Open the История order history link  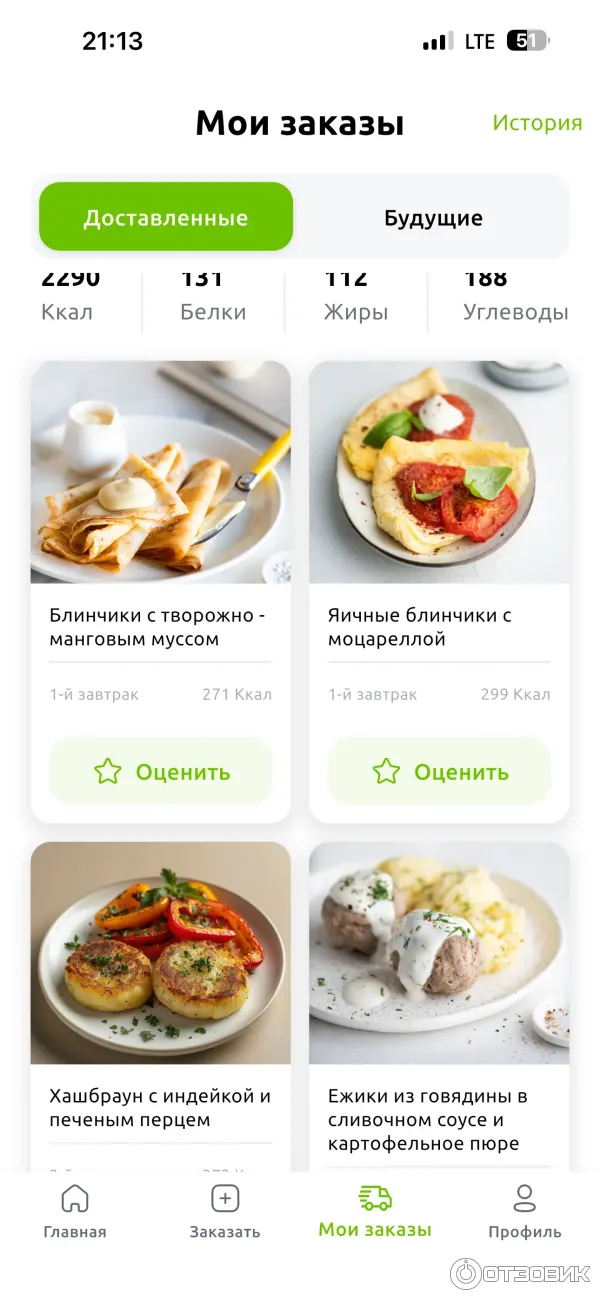point(536,123)
